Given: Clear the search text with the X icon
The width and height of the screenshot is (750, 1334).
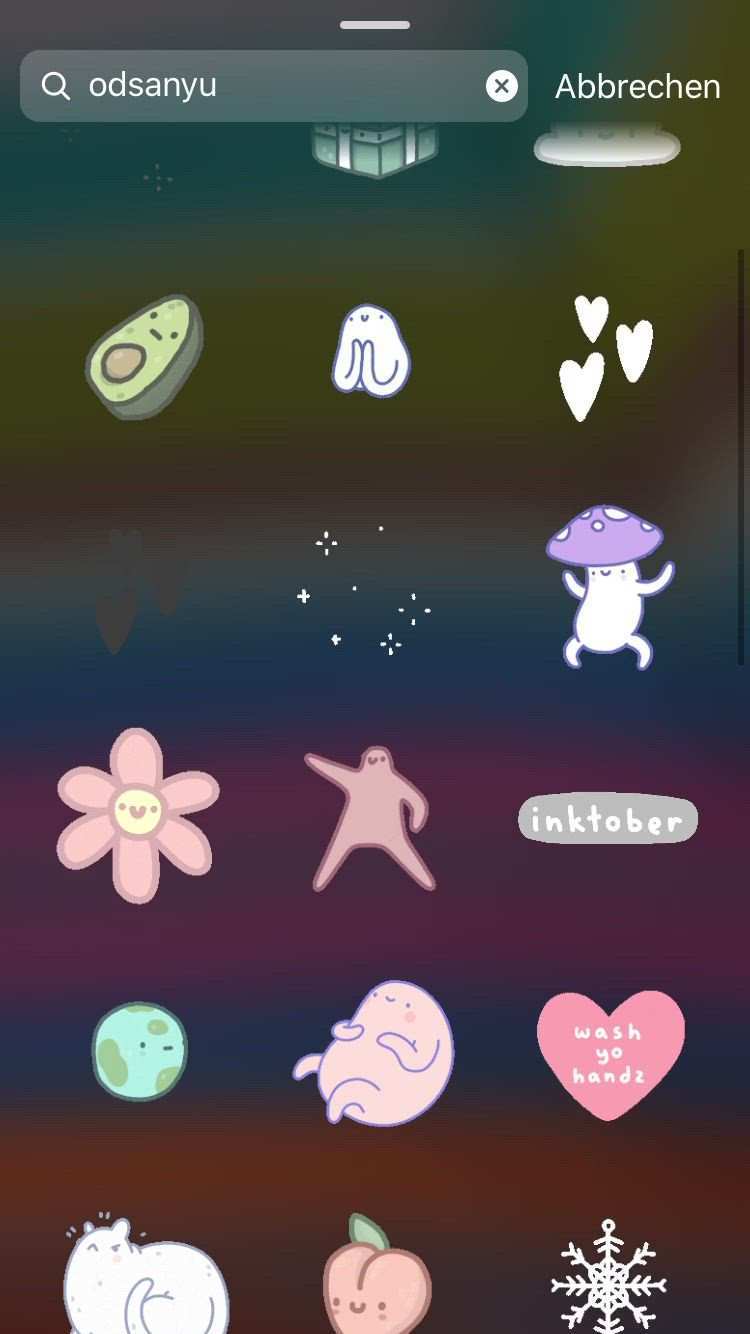Looking at the screenshot, I should point(502,86).
